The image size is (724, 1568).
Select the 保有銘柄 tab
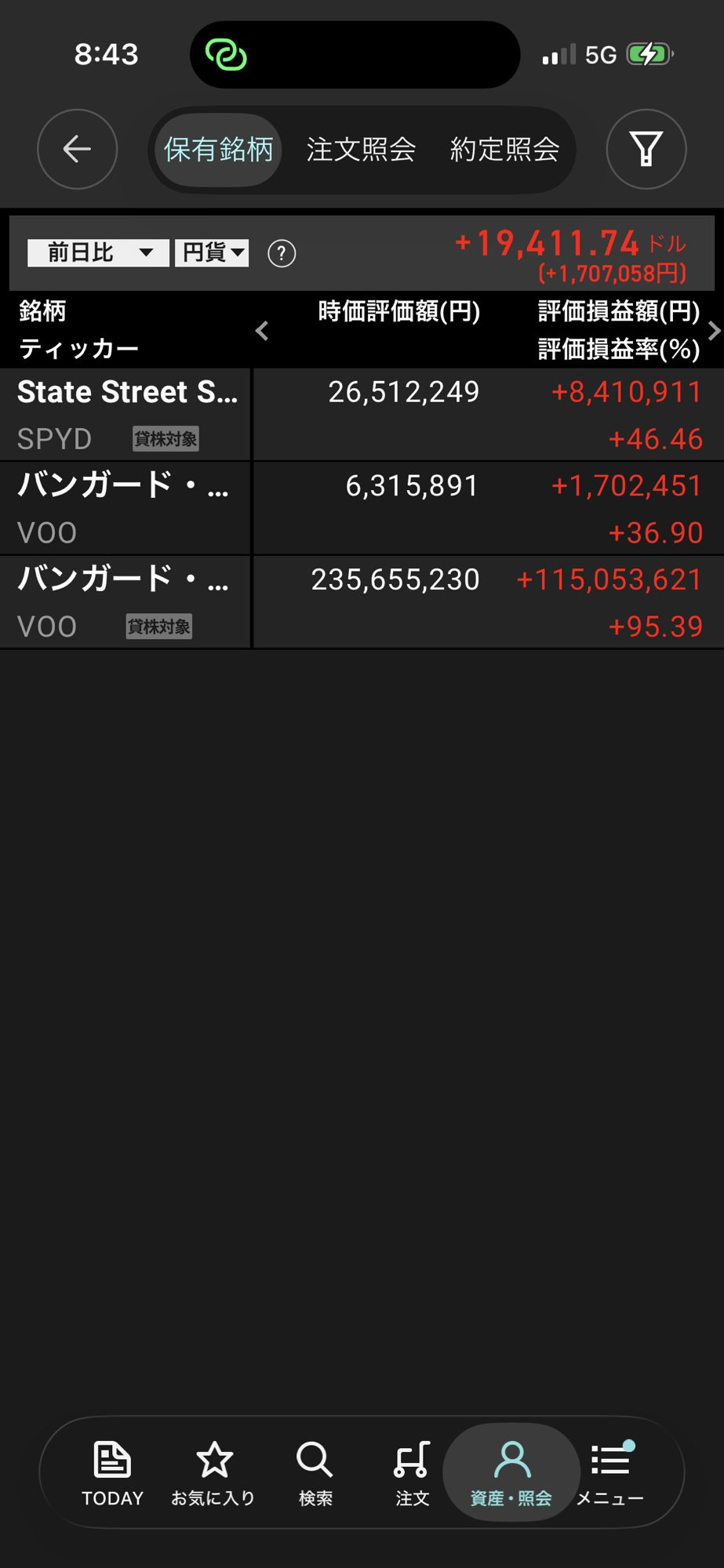pos(218,150)
